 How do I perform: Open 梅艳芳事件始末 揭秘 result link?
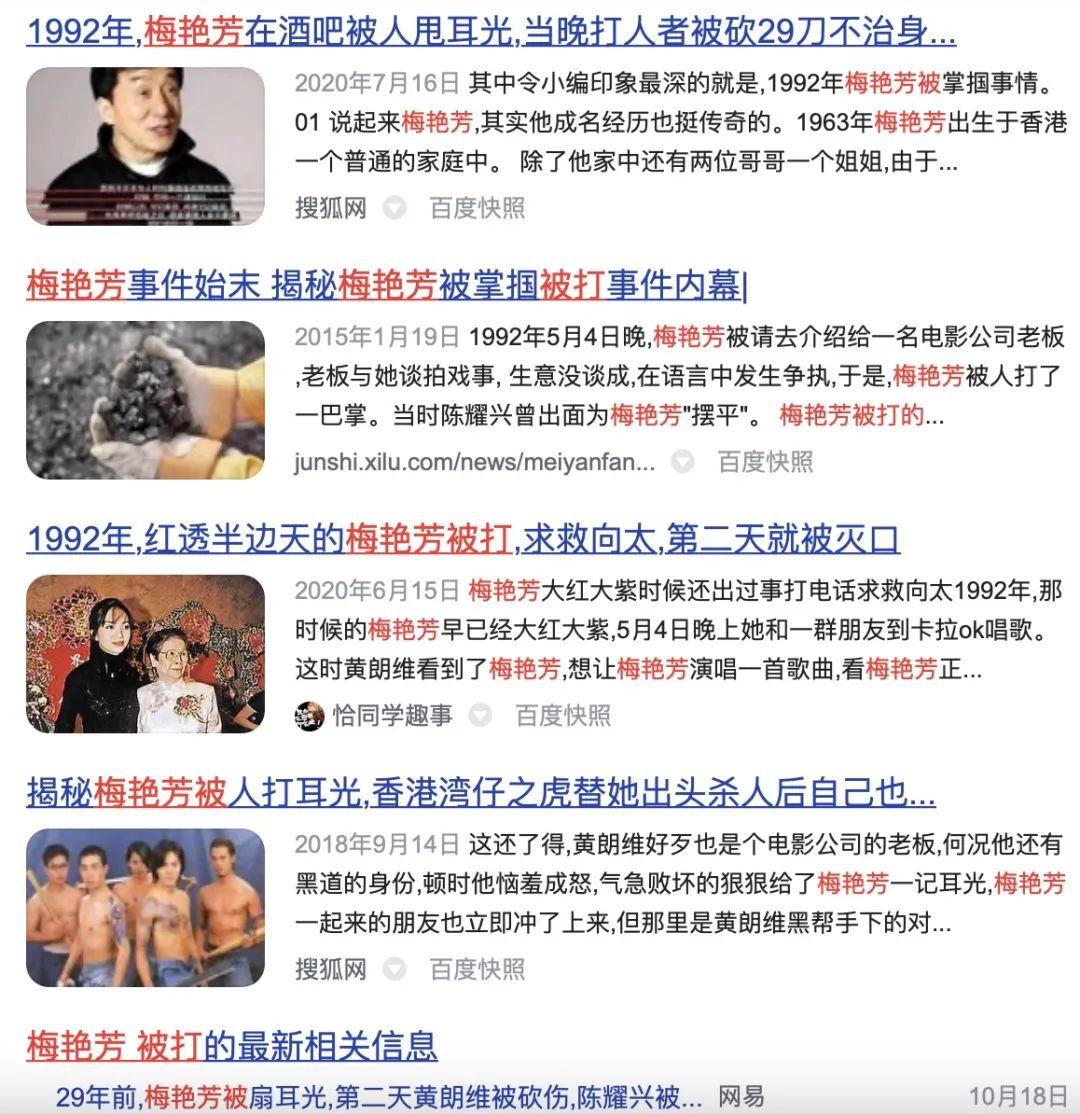[385, 287]
